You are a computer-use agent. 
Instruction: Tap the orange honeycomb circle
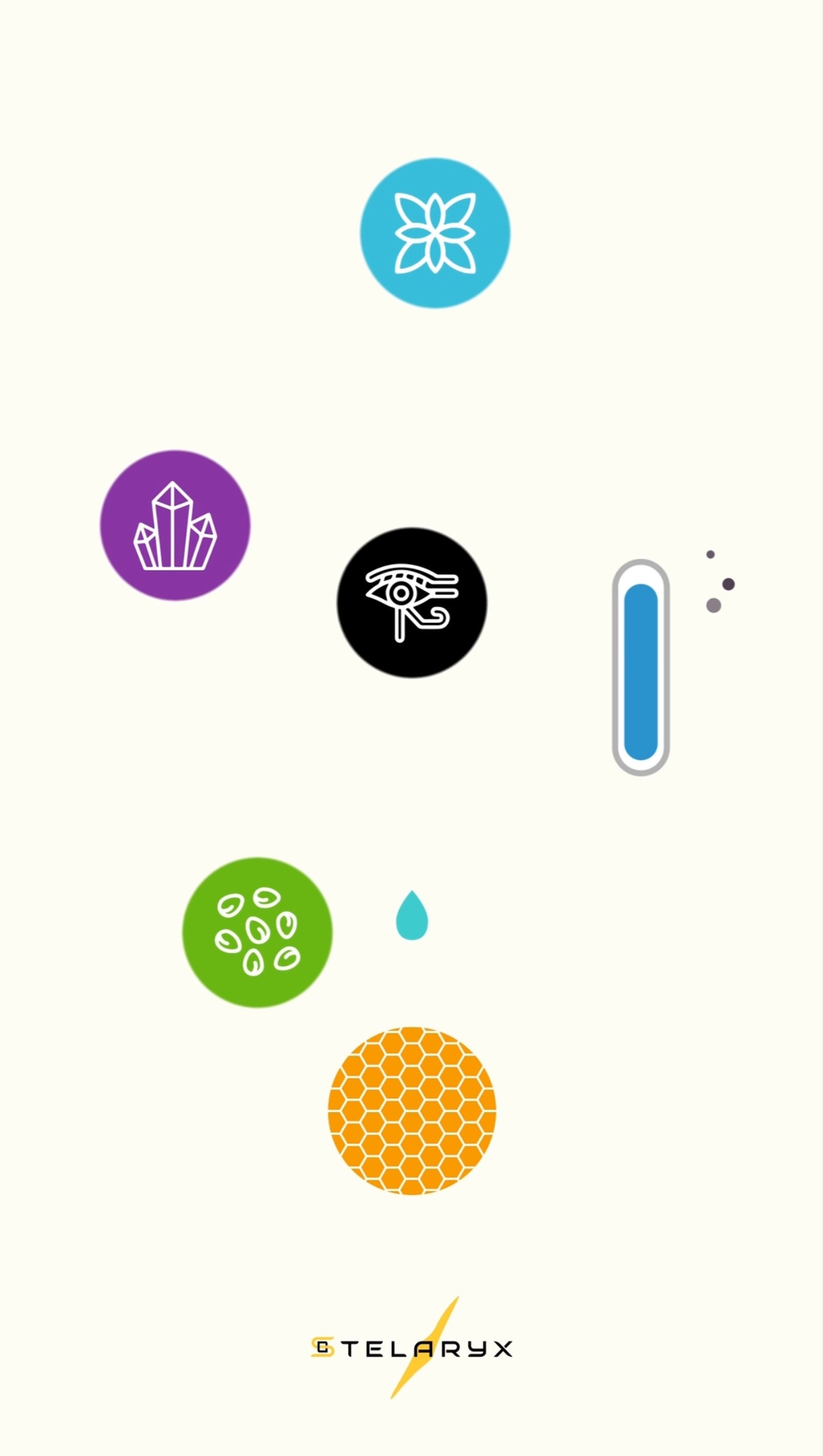411,1111
